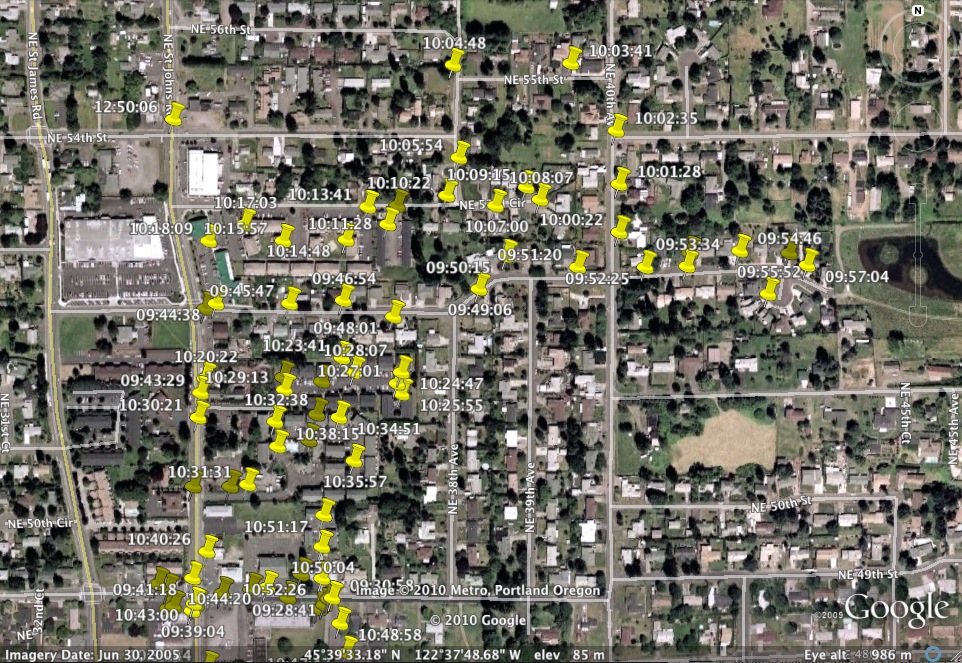
Task: Select the pin labeled 10:03:41
Action: pyautogui.click(x=572, y=57)
